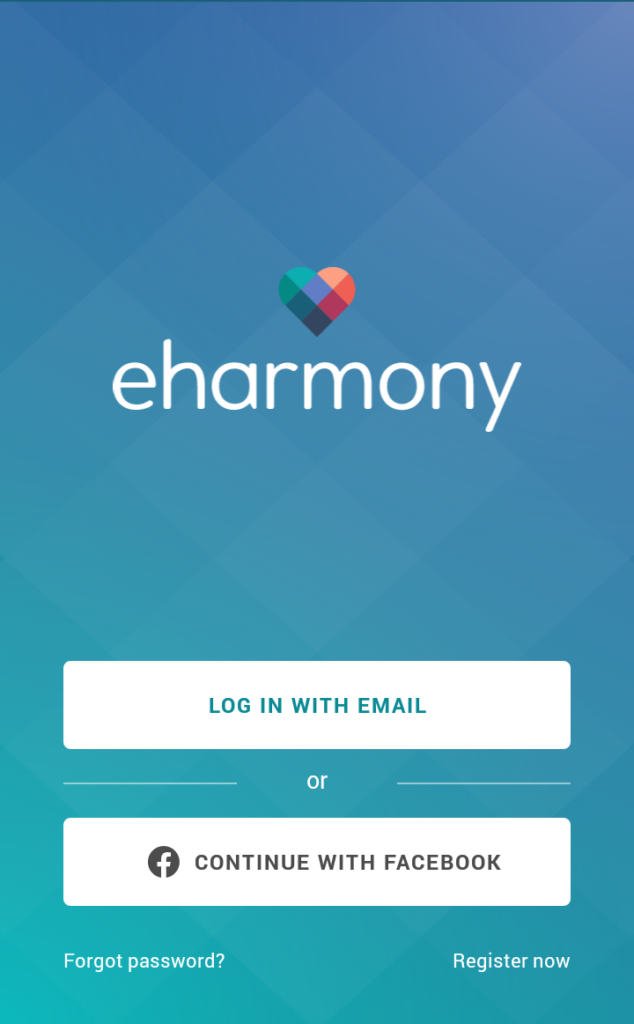Open the Forgot password link
This screenshot has width=634, height=1024.
(144, 961)
